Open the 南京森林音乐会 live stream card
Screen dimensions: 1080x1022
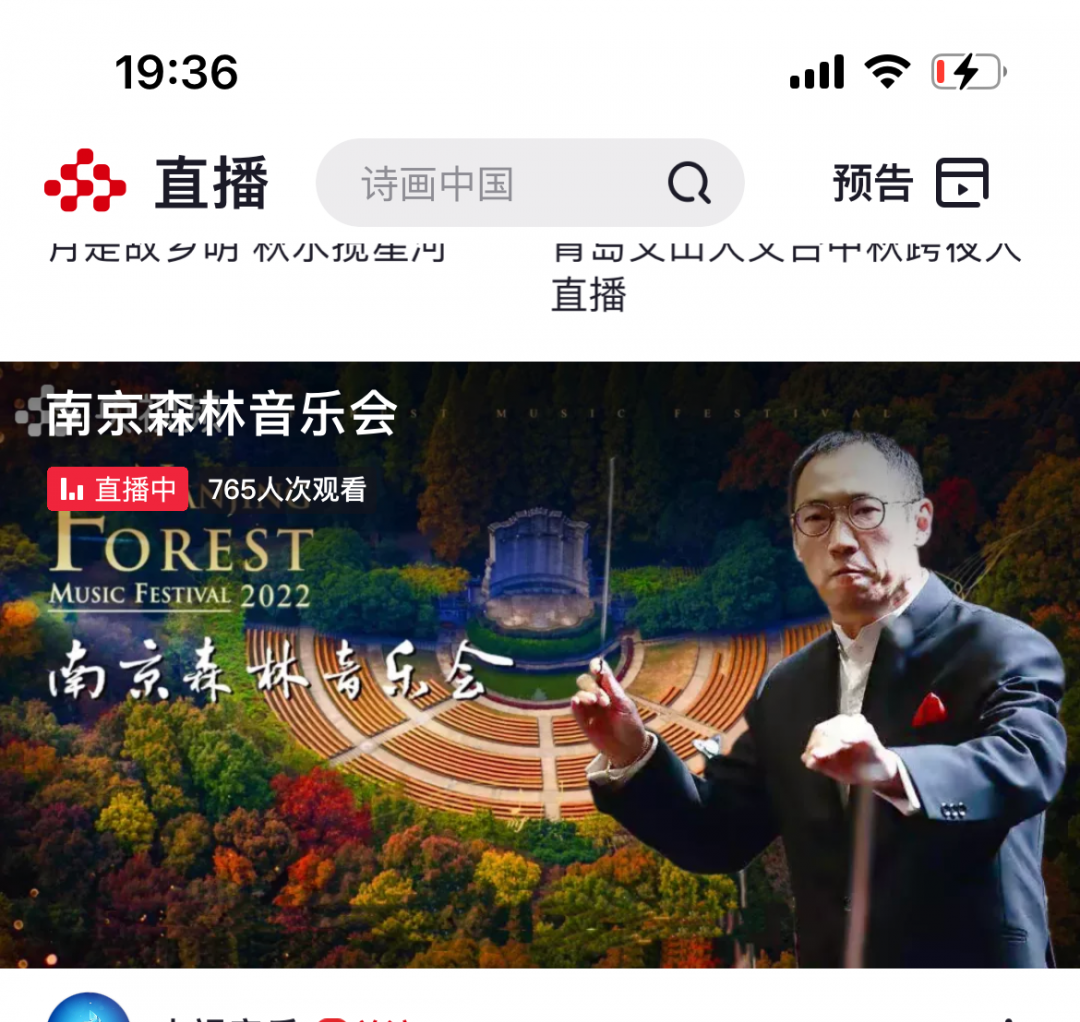click(540, 664)
